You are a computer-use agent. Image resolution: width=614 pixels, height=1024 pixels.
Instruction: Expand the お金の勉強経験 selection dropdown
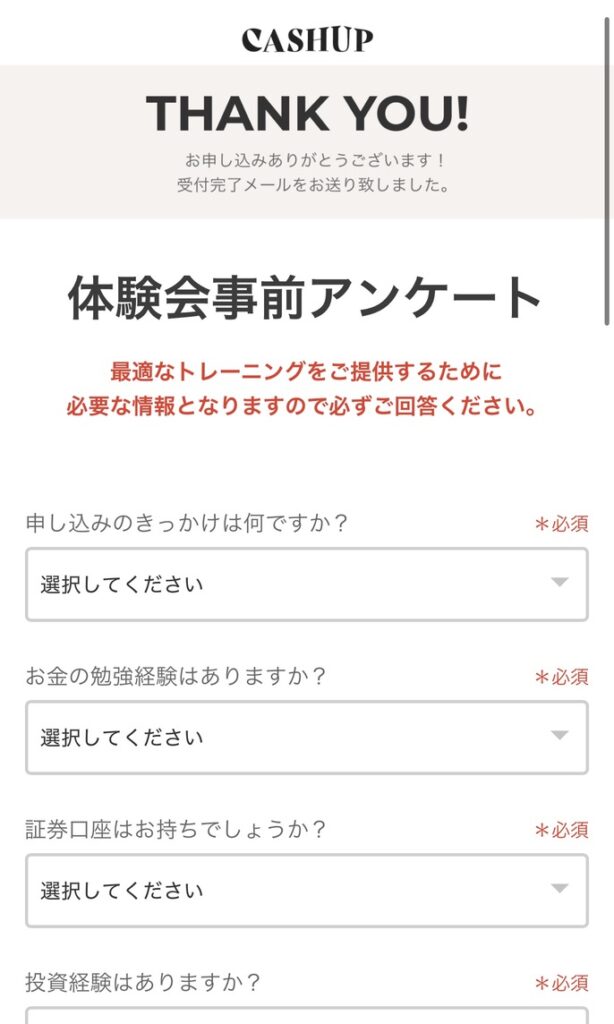click(x=306, y=737)
